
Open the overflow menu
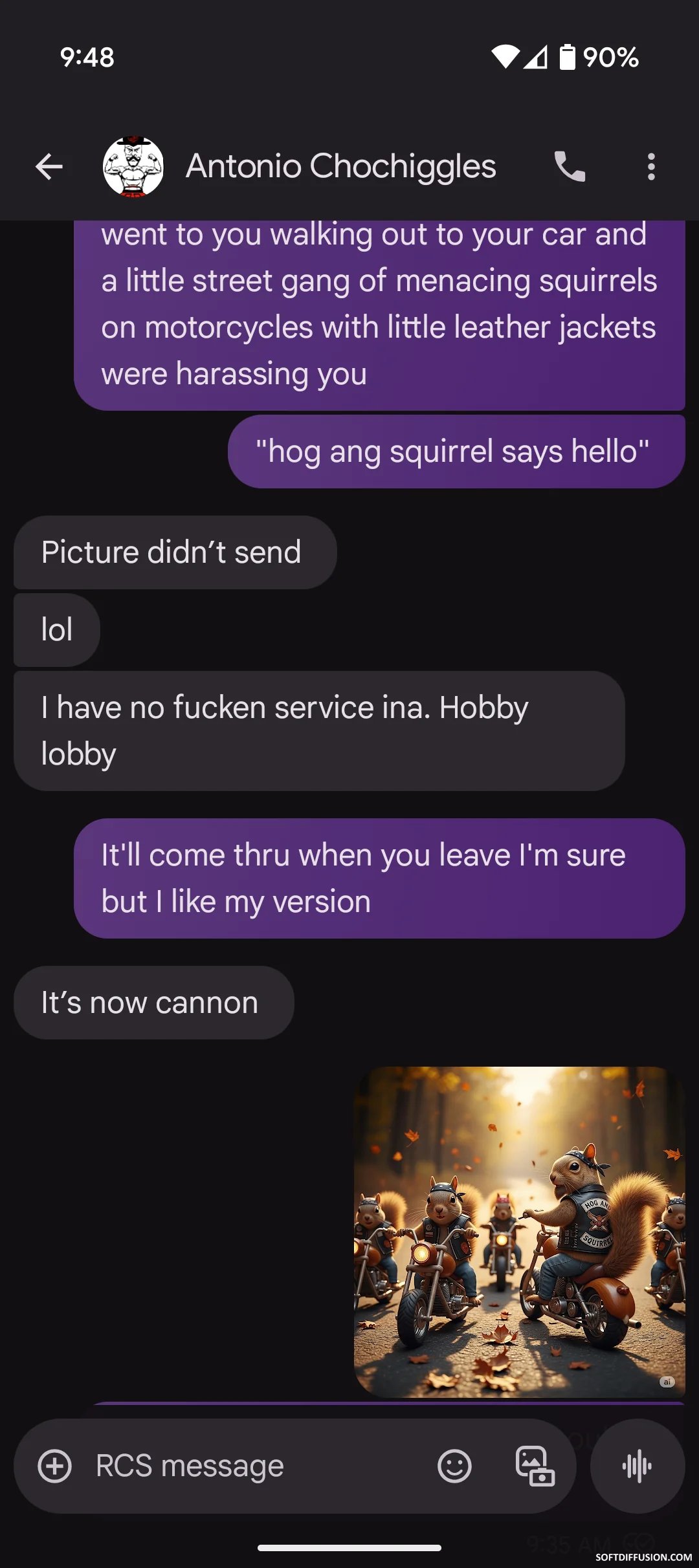pyautogui.click(x=651, y=167)
